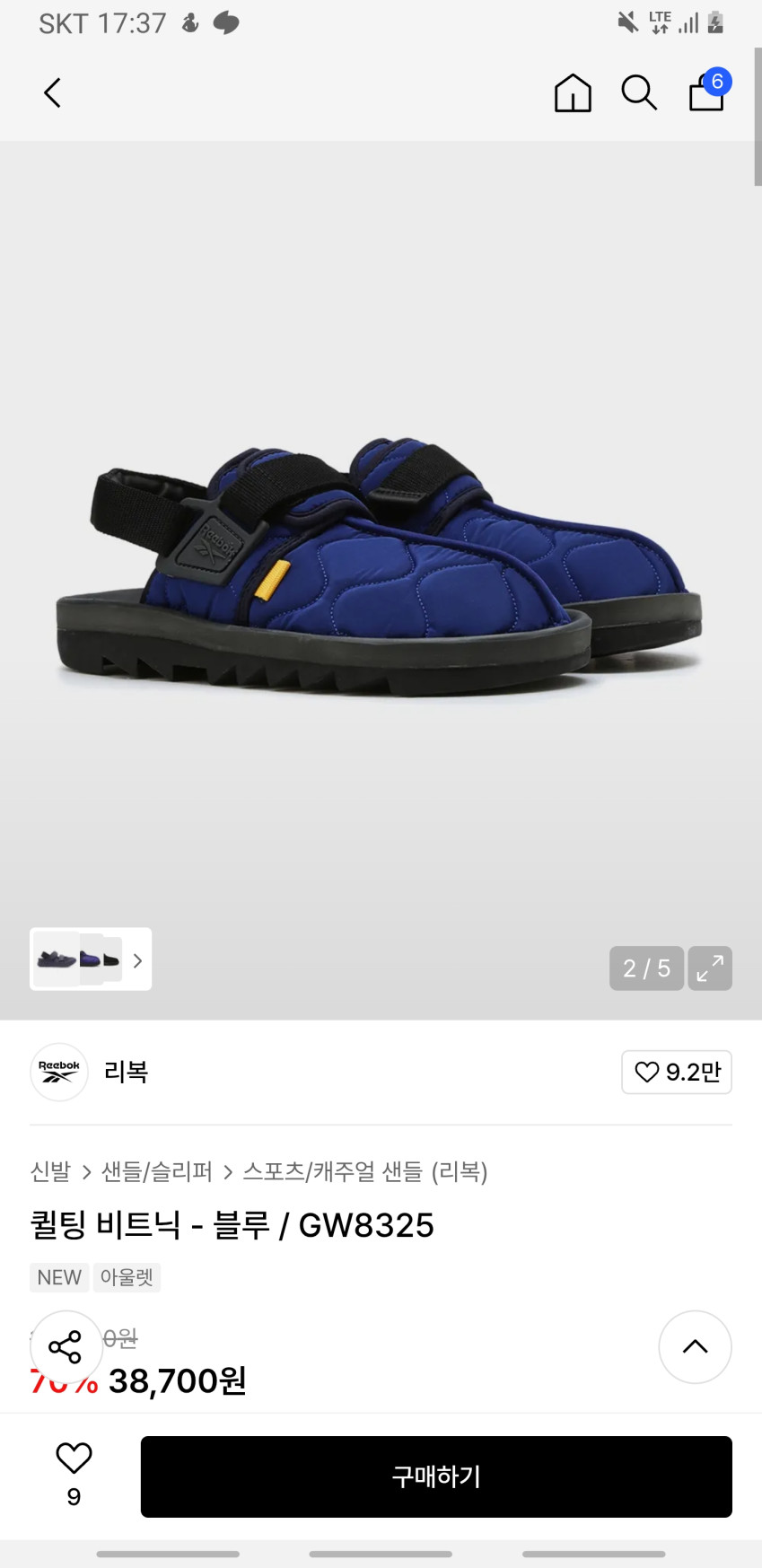Go back to the previous page

click(53, 92)
